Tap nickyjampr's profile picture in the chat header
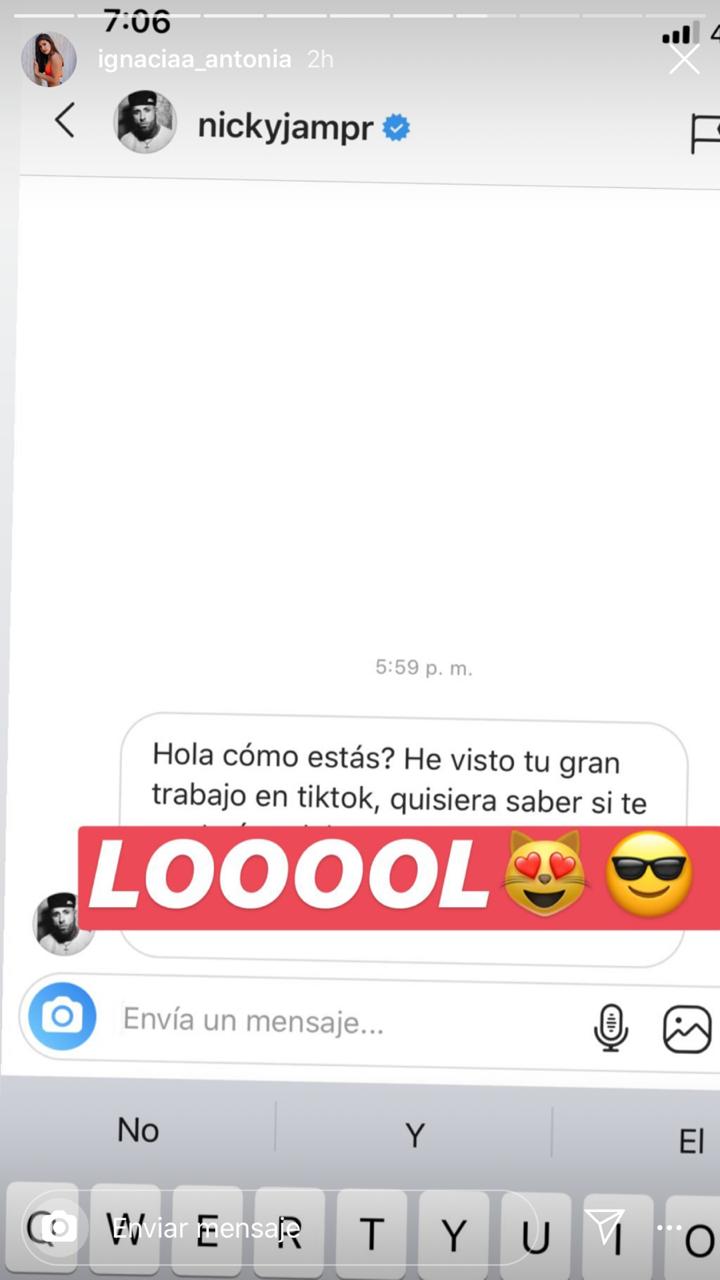Viewport: 720px width, 1280px height. (145, 120)
